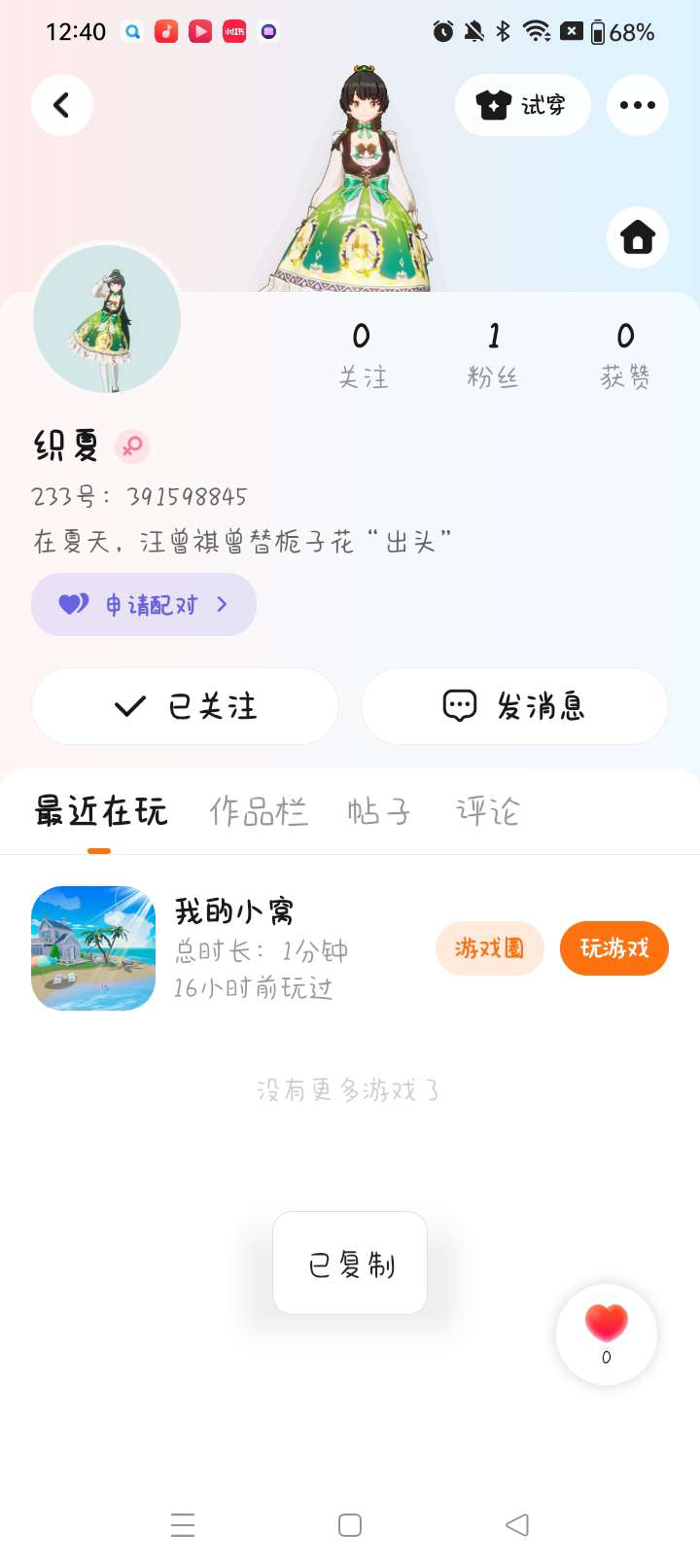Switch to the 帖子 tab
Viewport: 700px width, 1568px height.
click(x=378, y=811)
